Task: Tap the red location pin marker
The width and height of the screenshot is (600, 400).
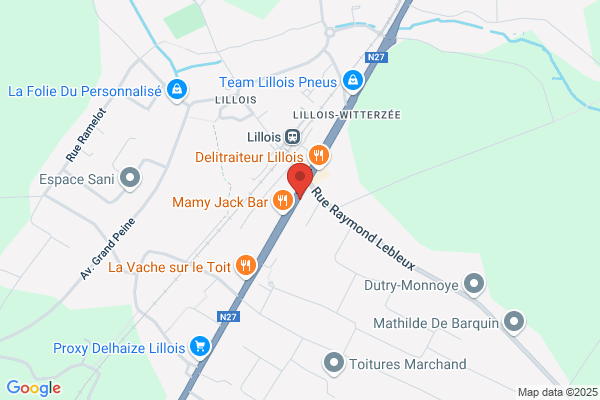Action: 300,181
